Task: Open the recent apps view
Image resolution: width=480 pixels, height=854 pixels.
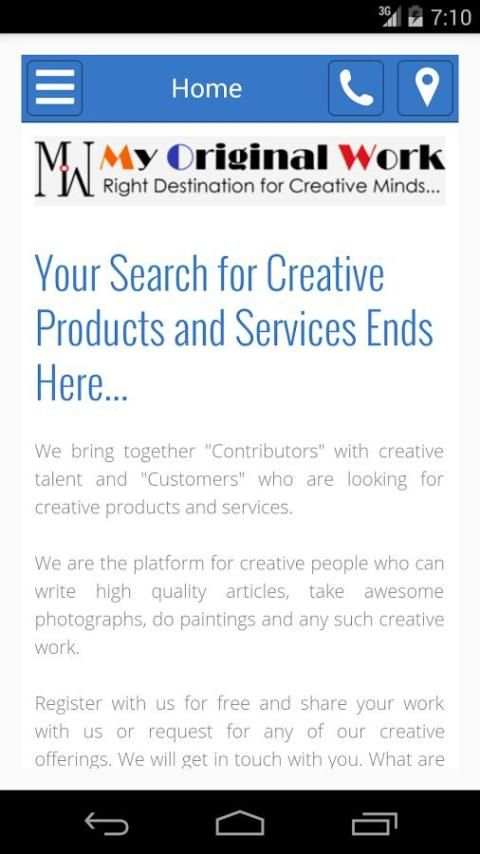Action: (374, 823)
